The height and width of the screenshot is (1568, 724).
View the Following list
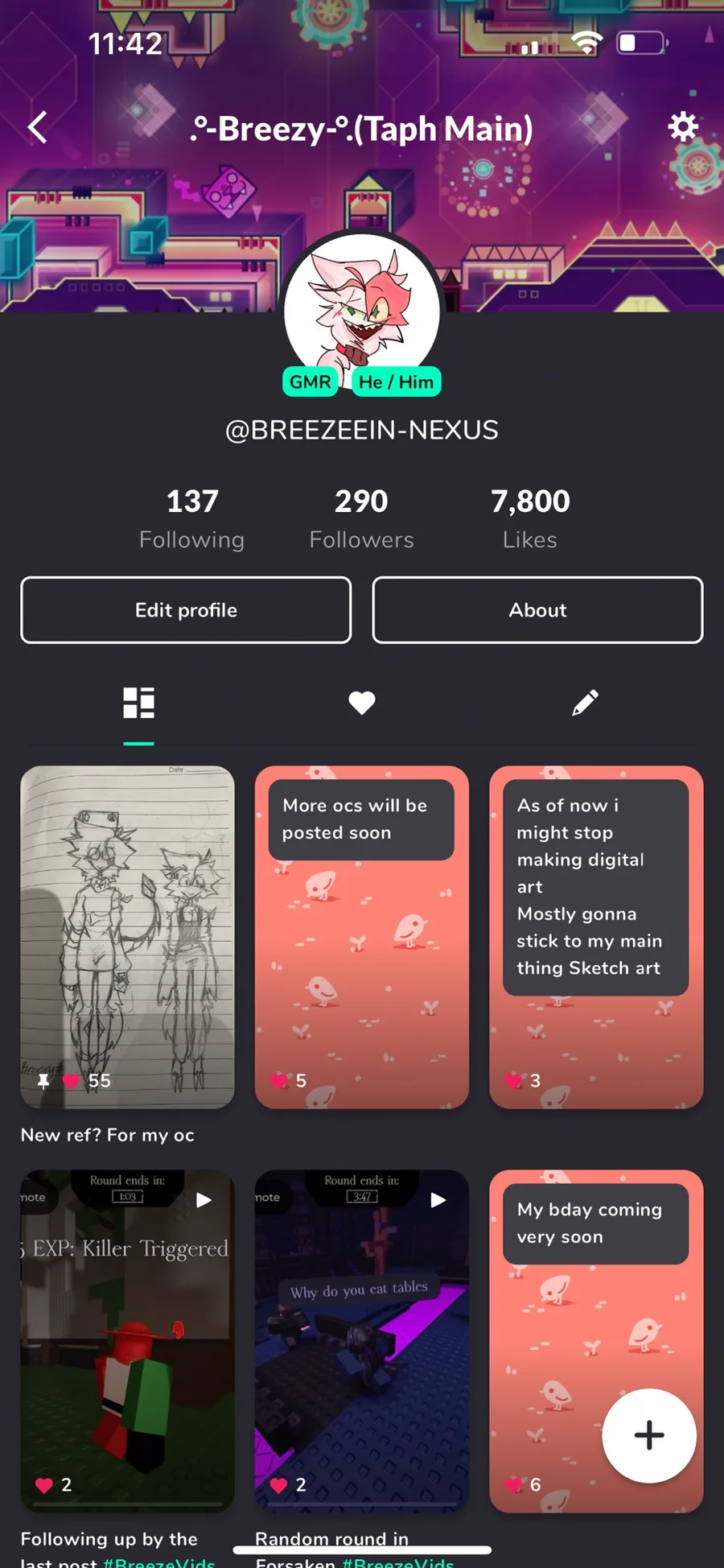pyautogui.click(x=191, y=518)
